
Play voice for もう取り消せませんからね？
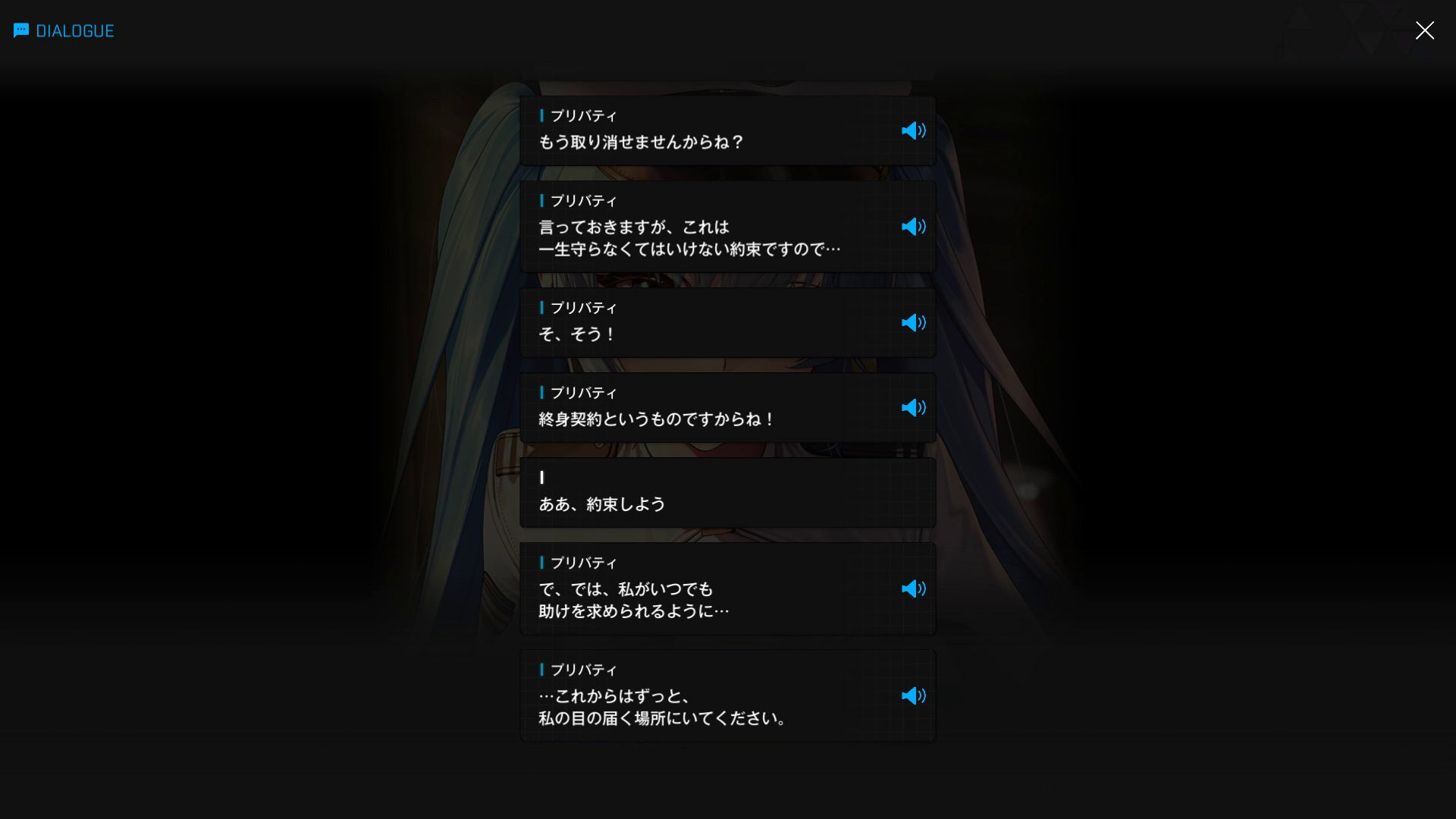913,130
